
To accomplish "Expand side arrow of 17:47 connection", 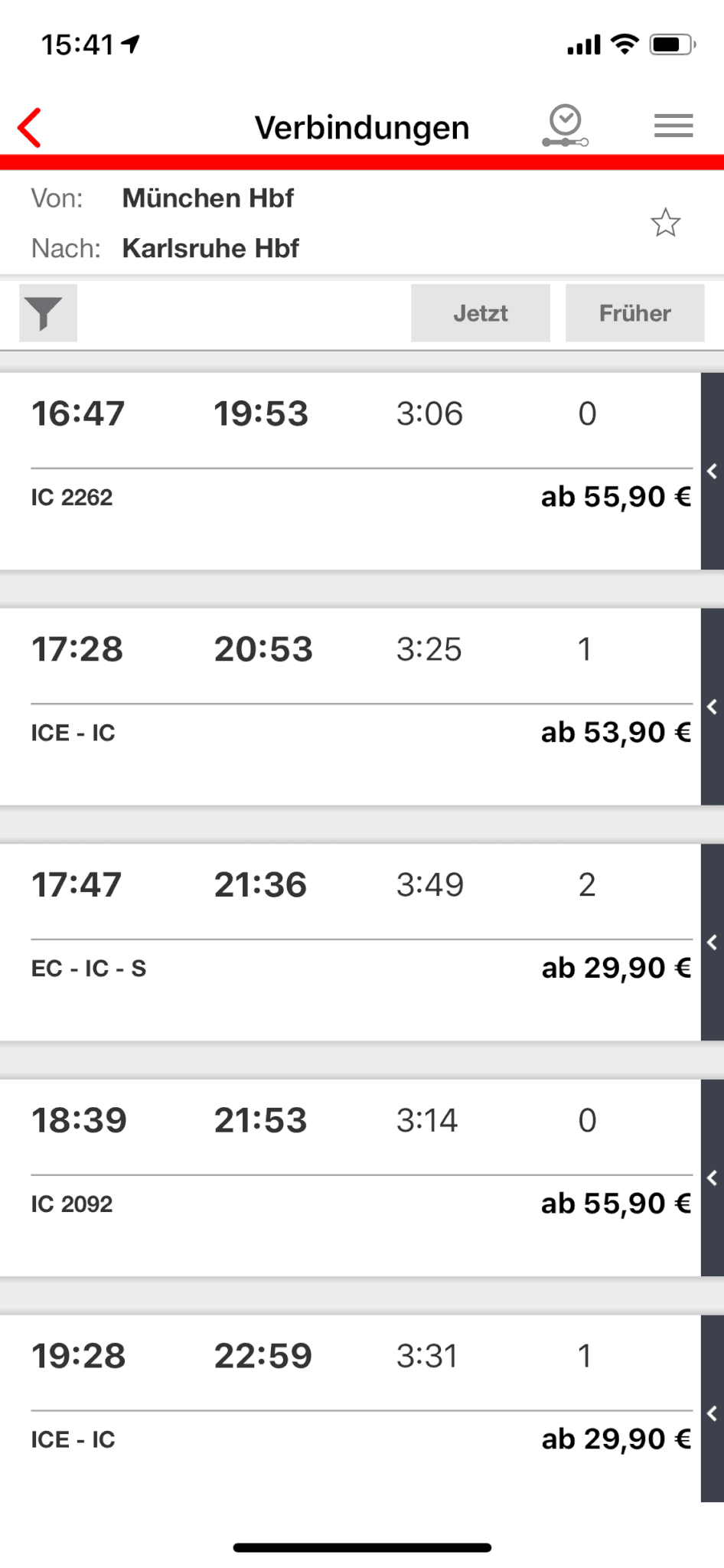I will (713, 942).
